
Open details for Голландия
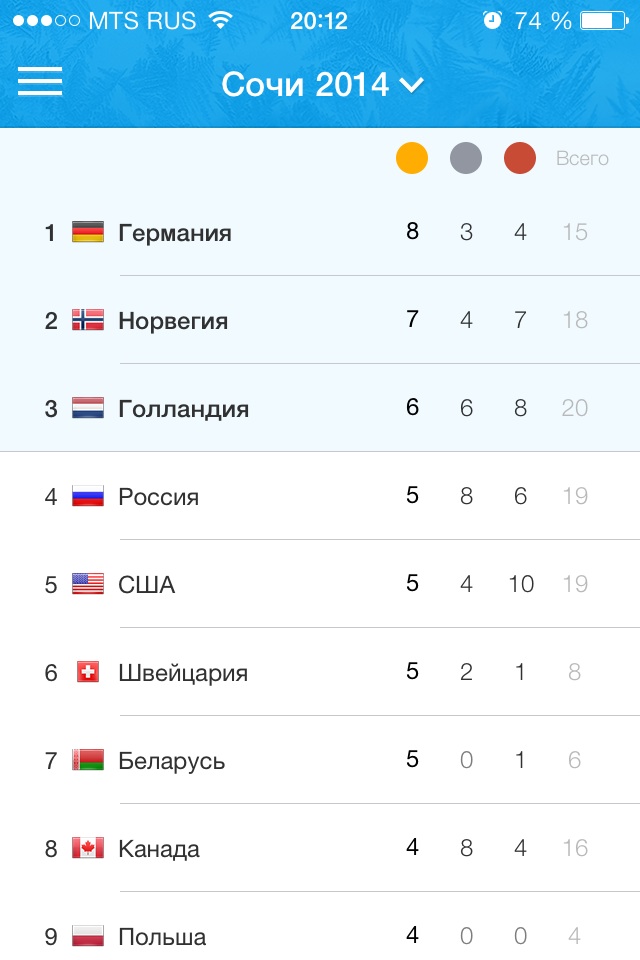(320, 409)
